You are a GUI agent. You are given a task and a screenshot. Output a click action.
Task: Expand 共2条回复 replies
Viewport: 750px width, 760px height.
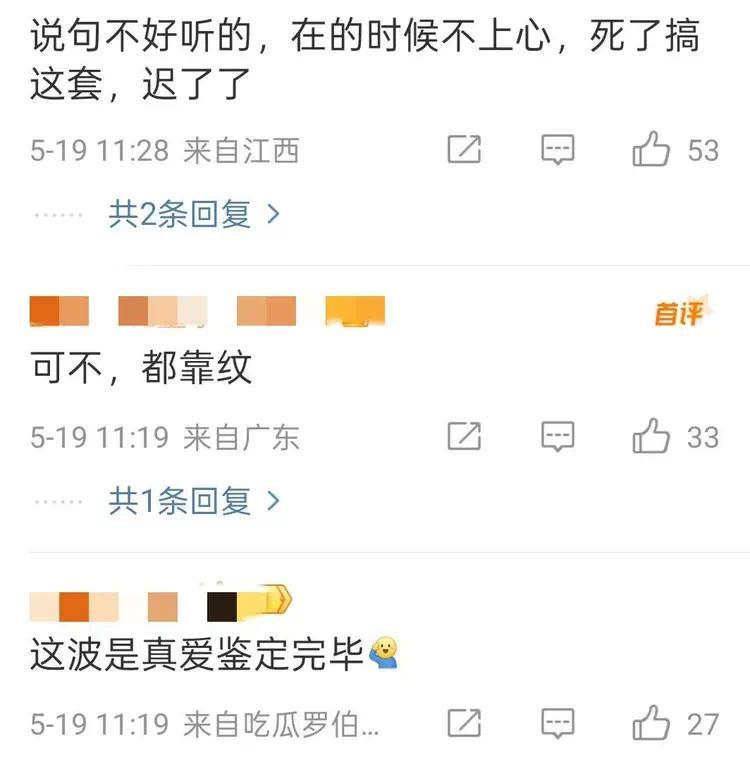[x=194, y=214]
